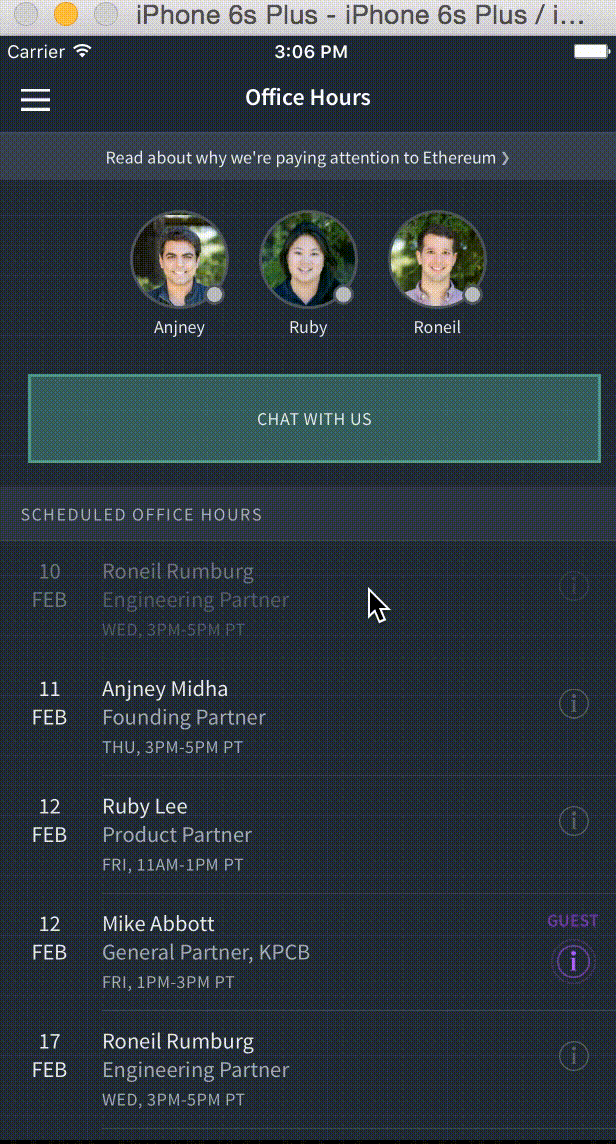Select Ruby's profile photo
Image resolution: width=616 pixels, height=1144 pixels.
(308, 260)
